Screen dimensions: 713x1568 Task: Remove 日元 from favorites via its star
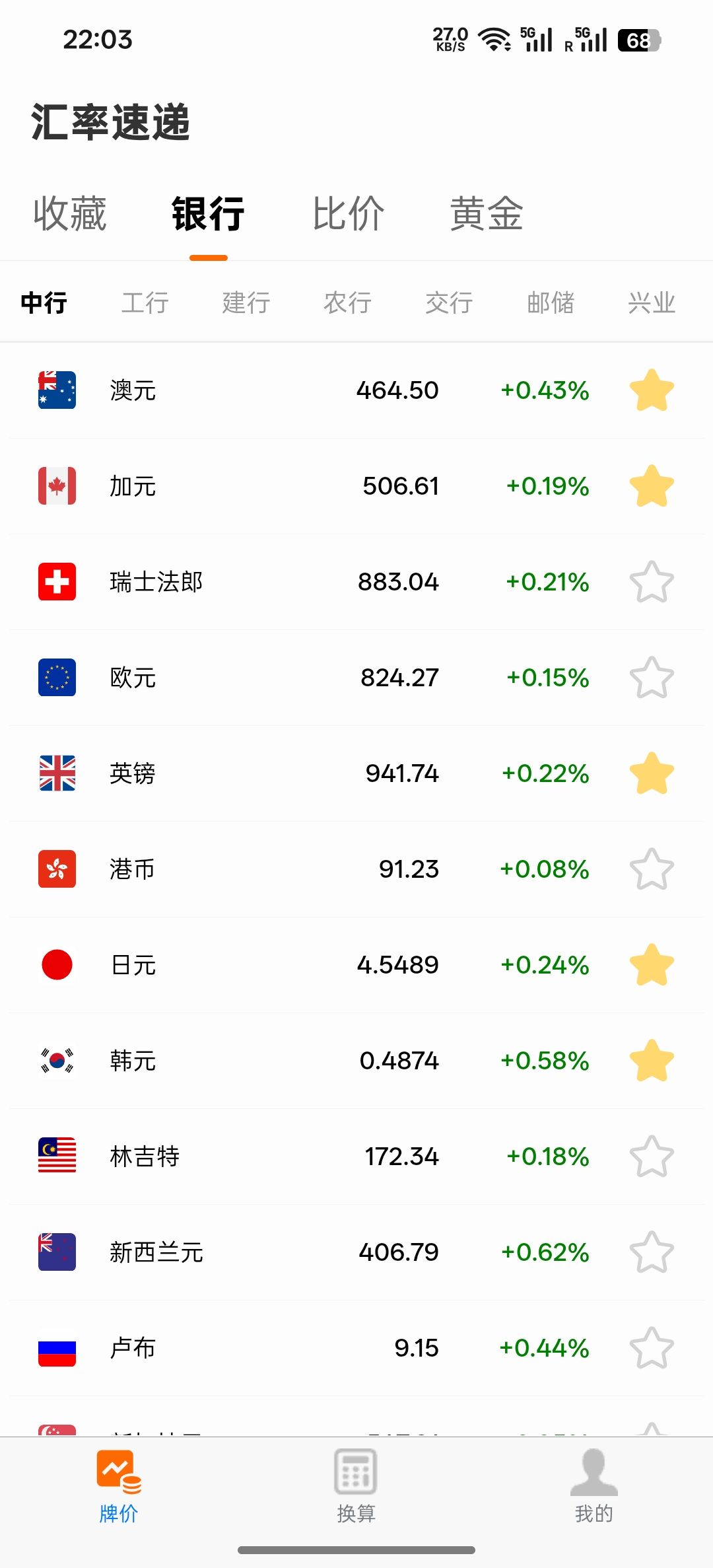click(652, 965)
